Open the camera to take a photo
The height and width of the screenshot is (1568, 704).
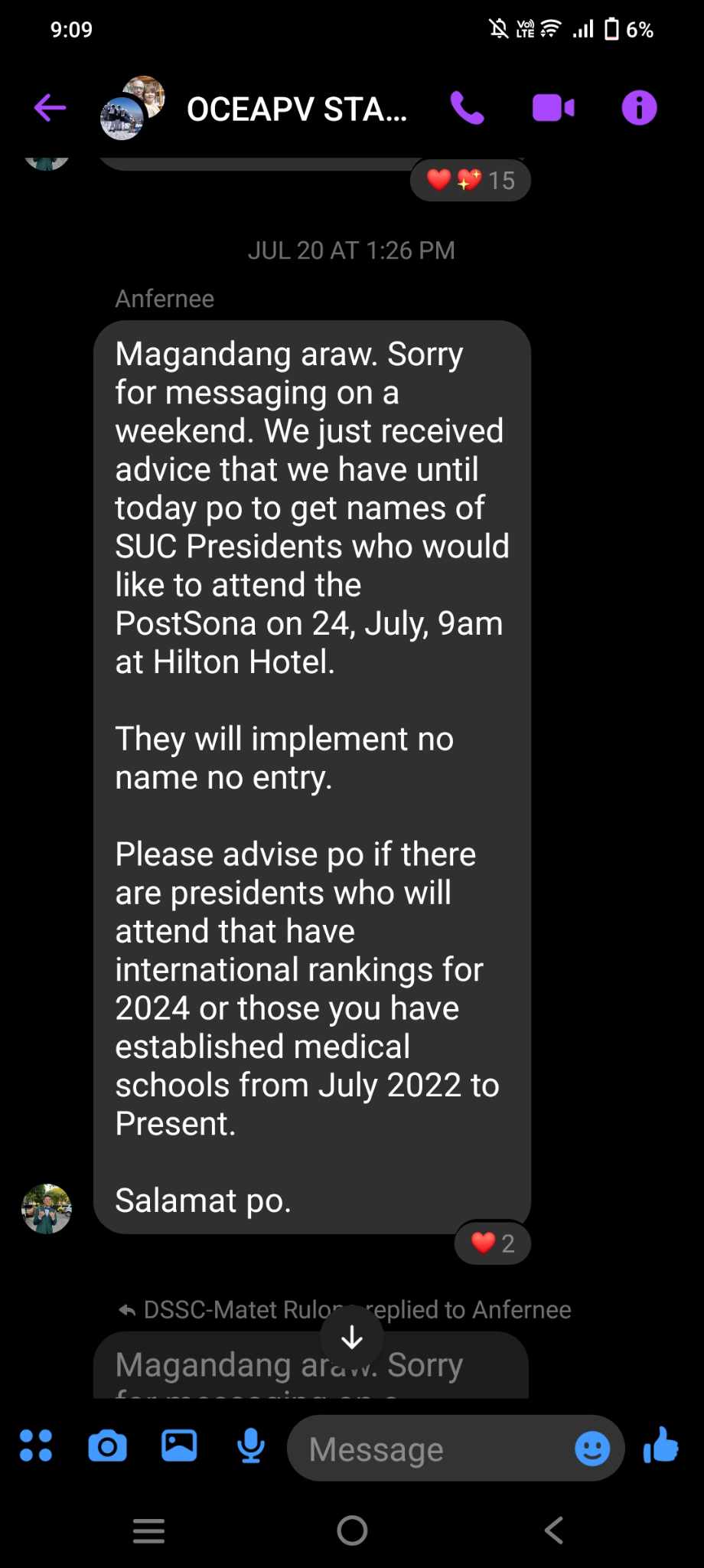click(108, 1446)
